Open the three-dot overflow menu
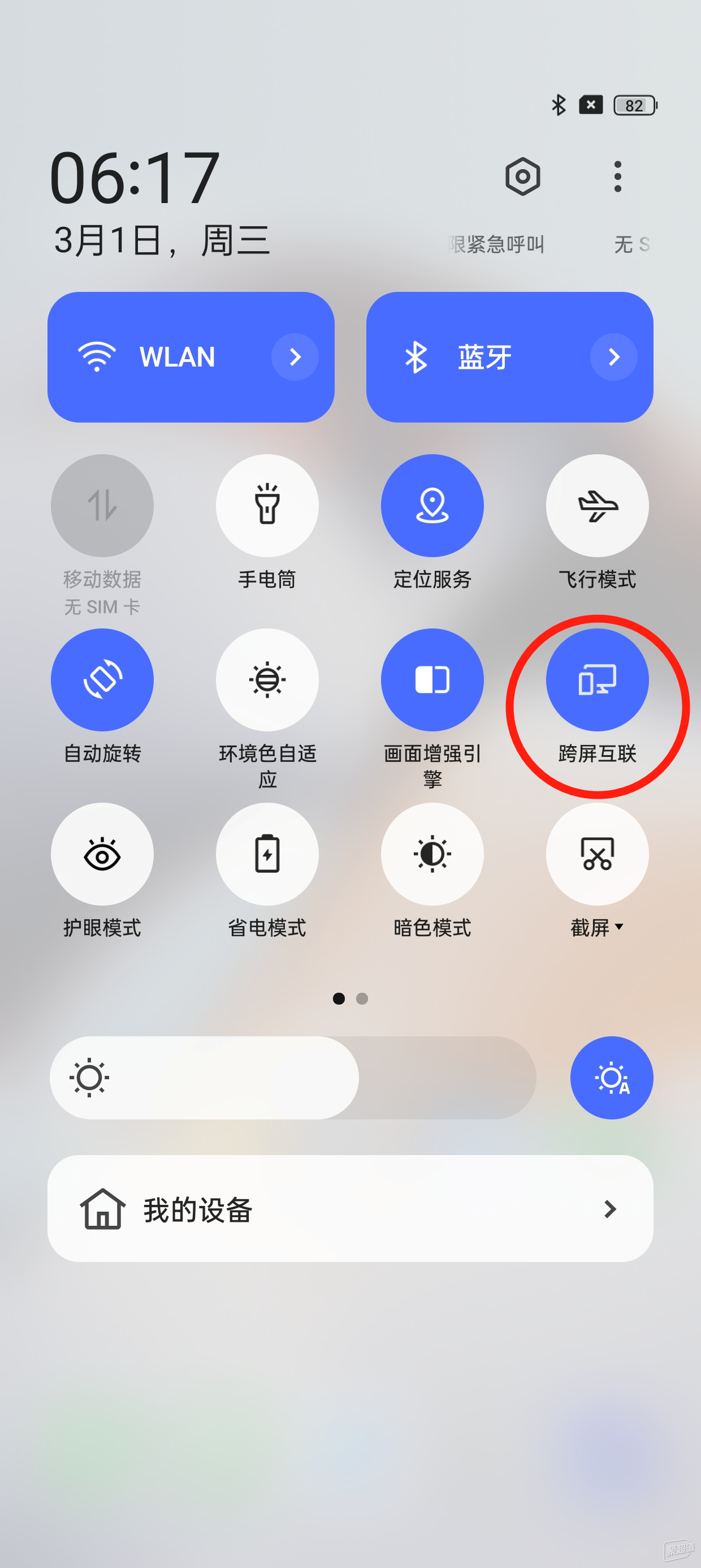 (x=617, y=176)
